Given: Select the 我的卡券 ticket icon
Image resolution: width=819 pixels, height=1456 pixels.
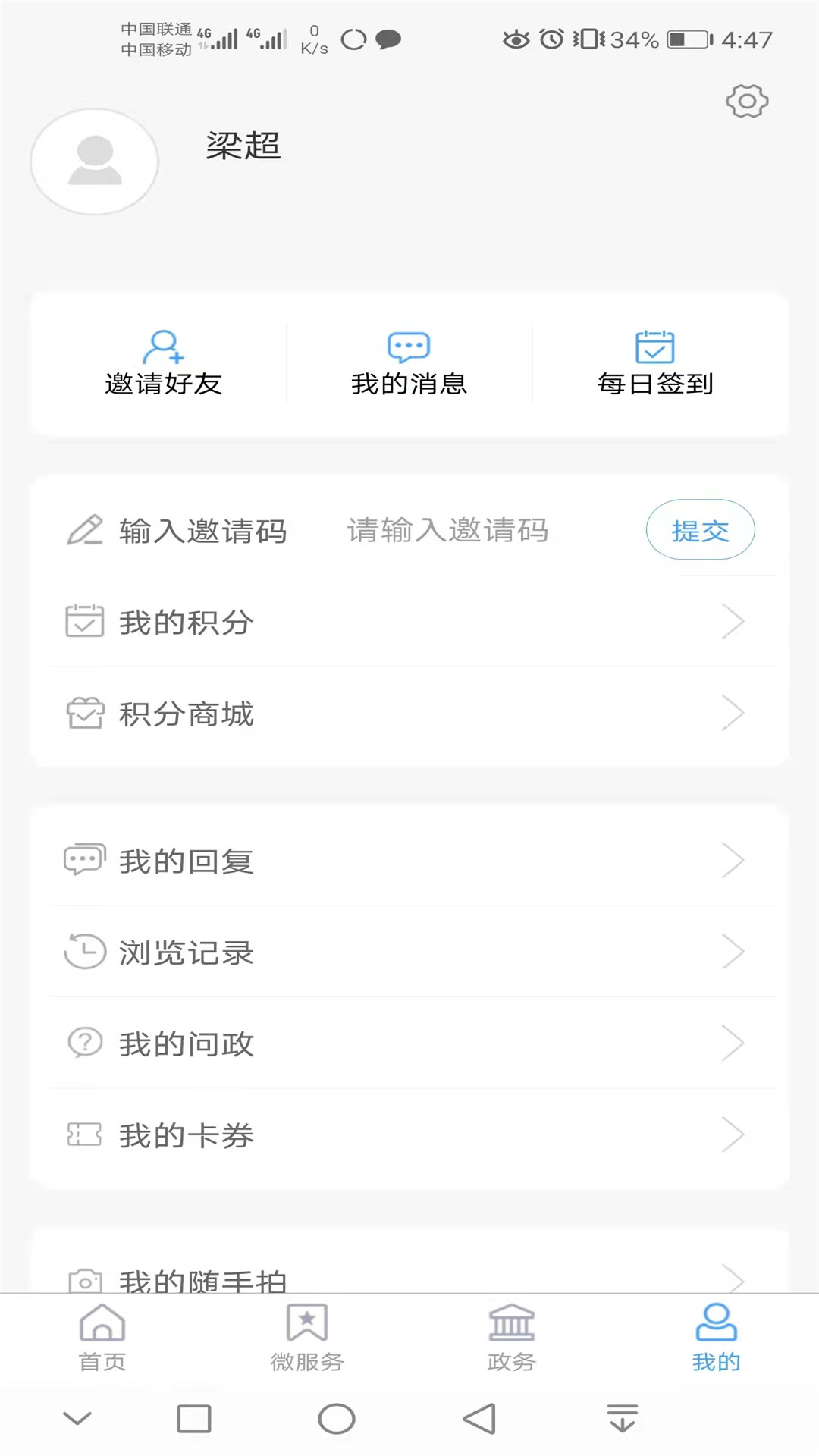Looking at the screenshot, I should [85, 1134].
